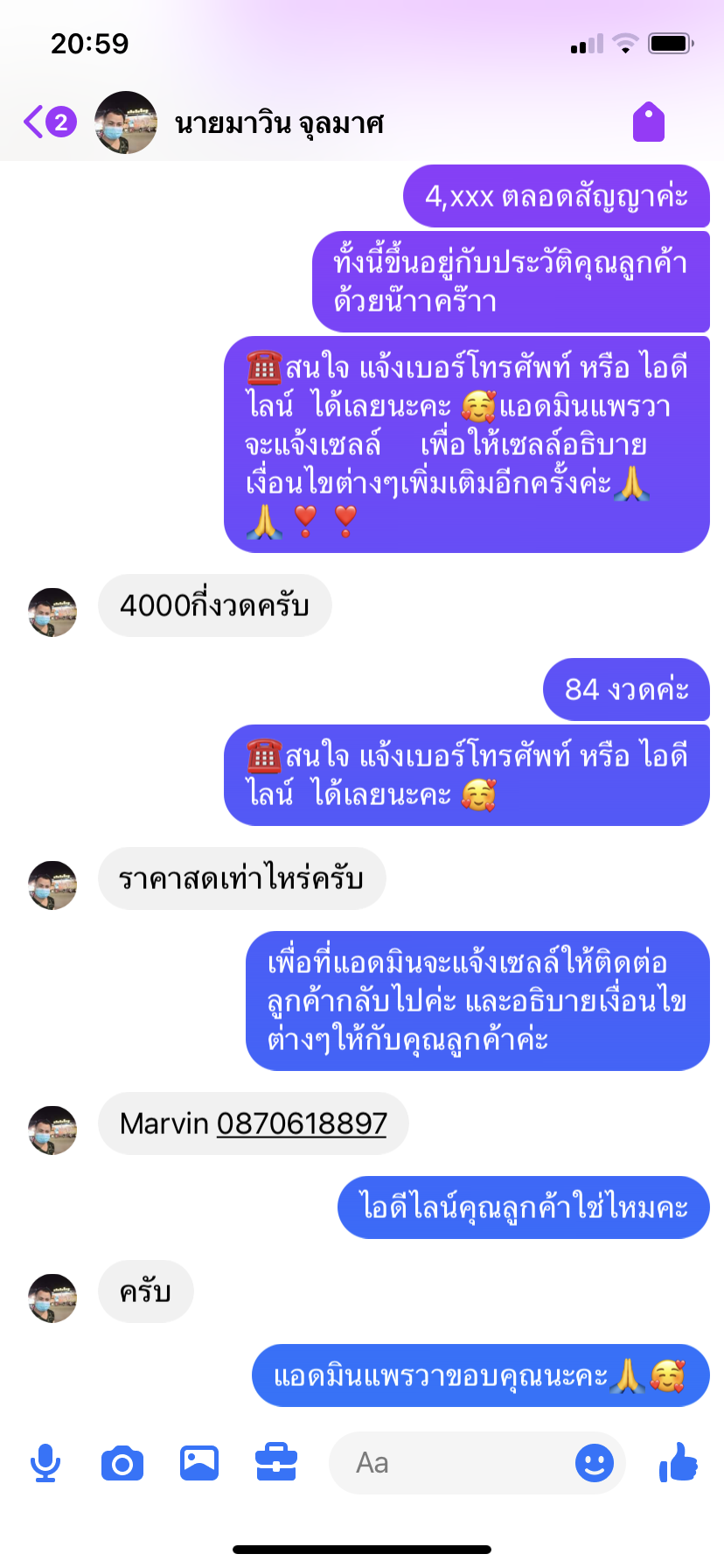The image size is (724, 1568).
Task: Open the business tools briefcase icon
Action: coord(276,1463)
